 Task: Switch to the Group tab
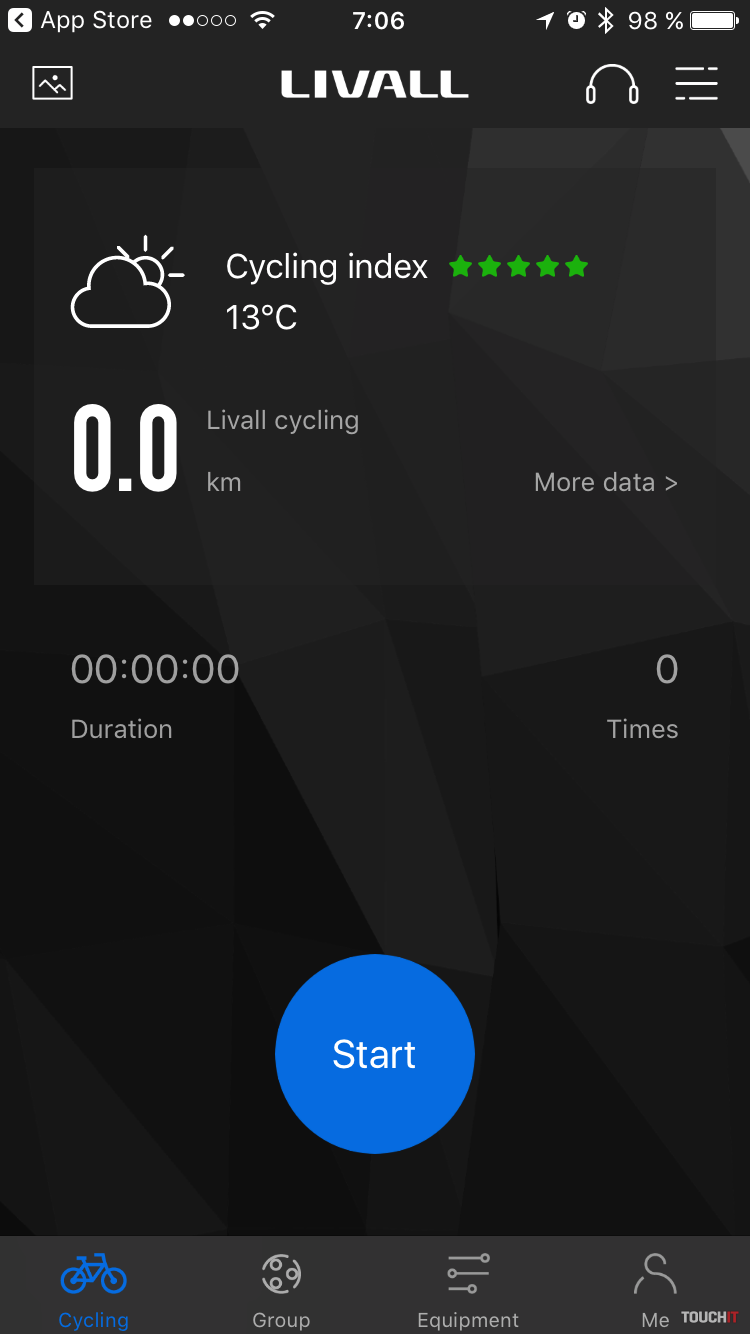pos(281,1290)
